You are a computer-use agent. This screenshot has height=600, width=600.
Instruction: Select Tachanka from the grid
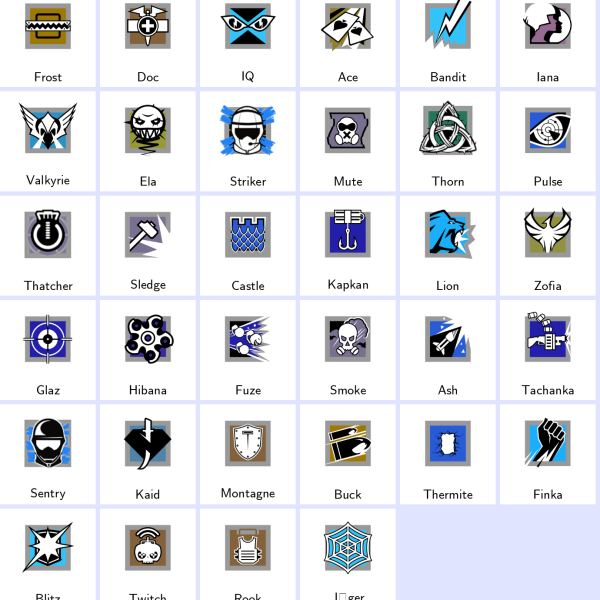coord(548,348)
